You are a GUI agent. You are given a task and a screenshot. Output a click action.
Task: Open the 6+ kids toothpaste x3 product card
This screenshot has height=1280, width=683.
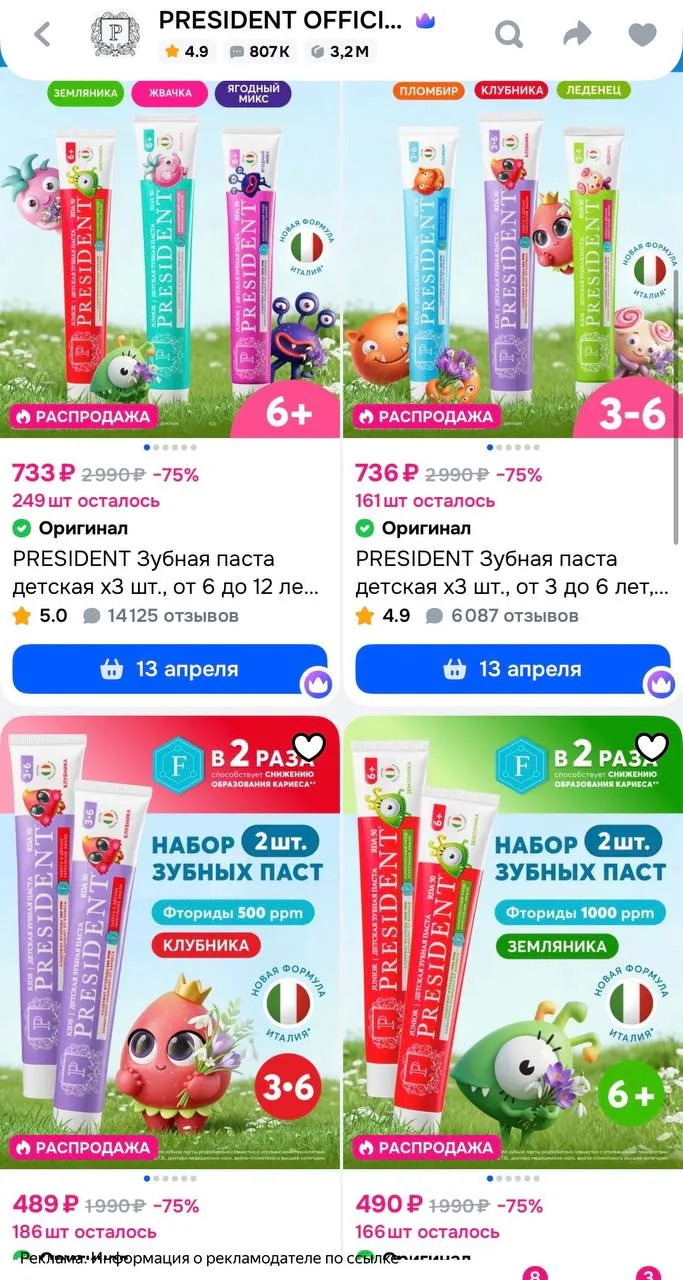(x=170, y=260)
